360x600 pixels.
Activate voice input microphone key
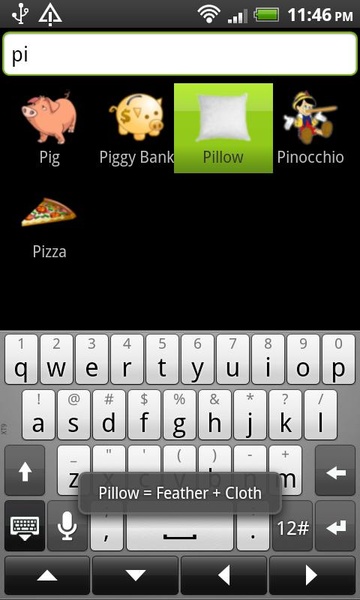click(67, 526)
